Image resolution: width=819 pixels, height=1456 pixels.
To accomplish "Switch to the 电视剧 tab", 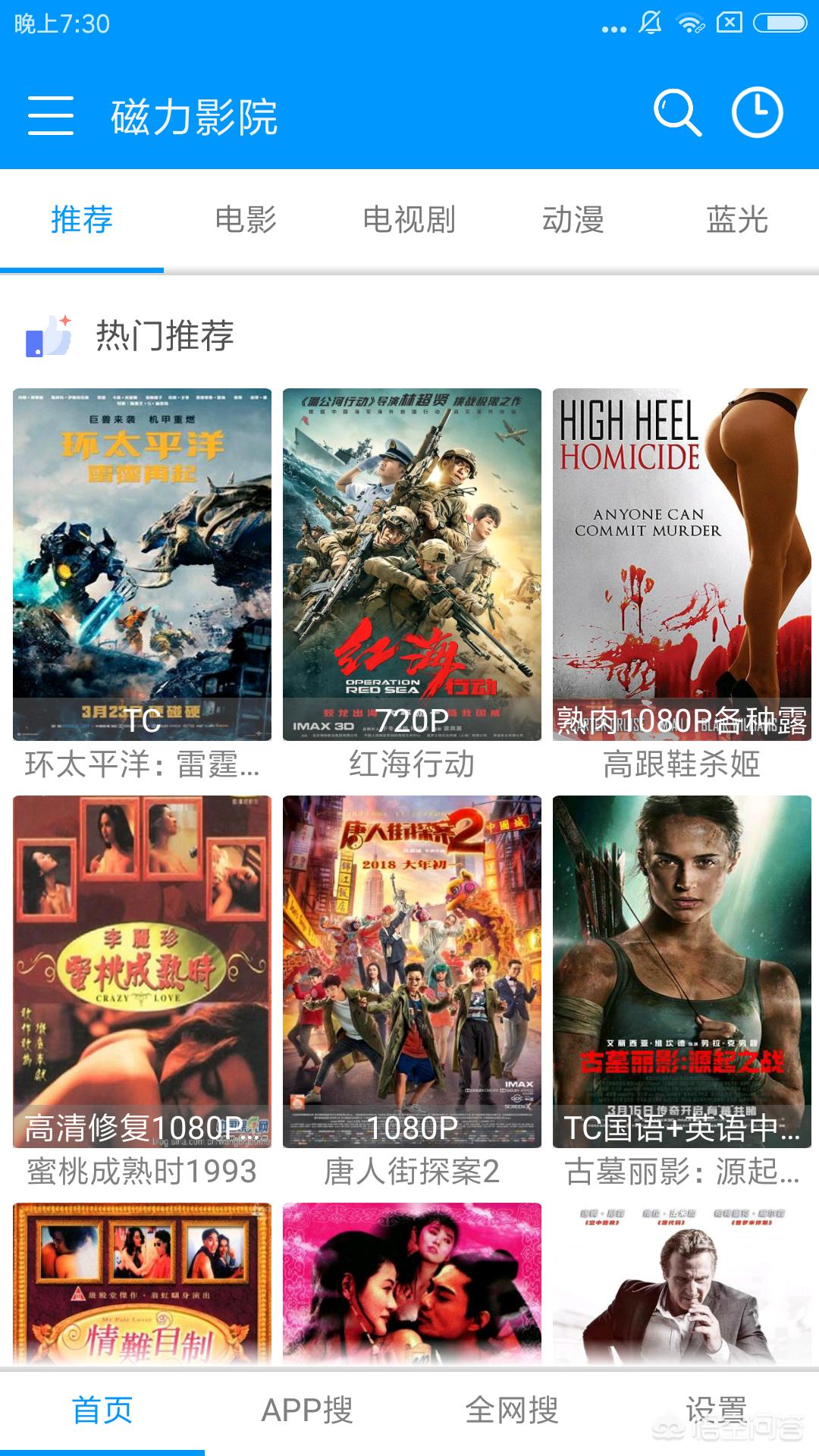I will pyautogui.click(x=409, y=220).
